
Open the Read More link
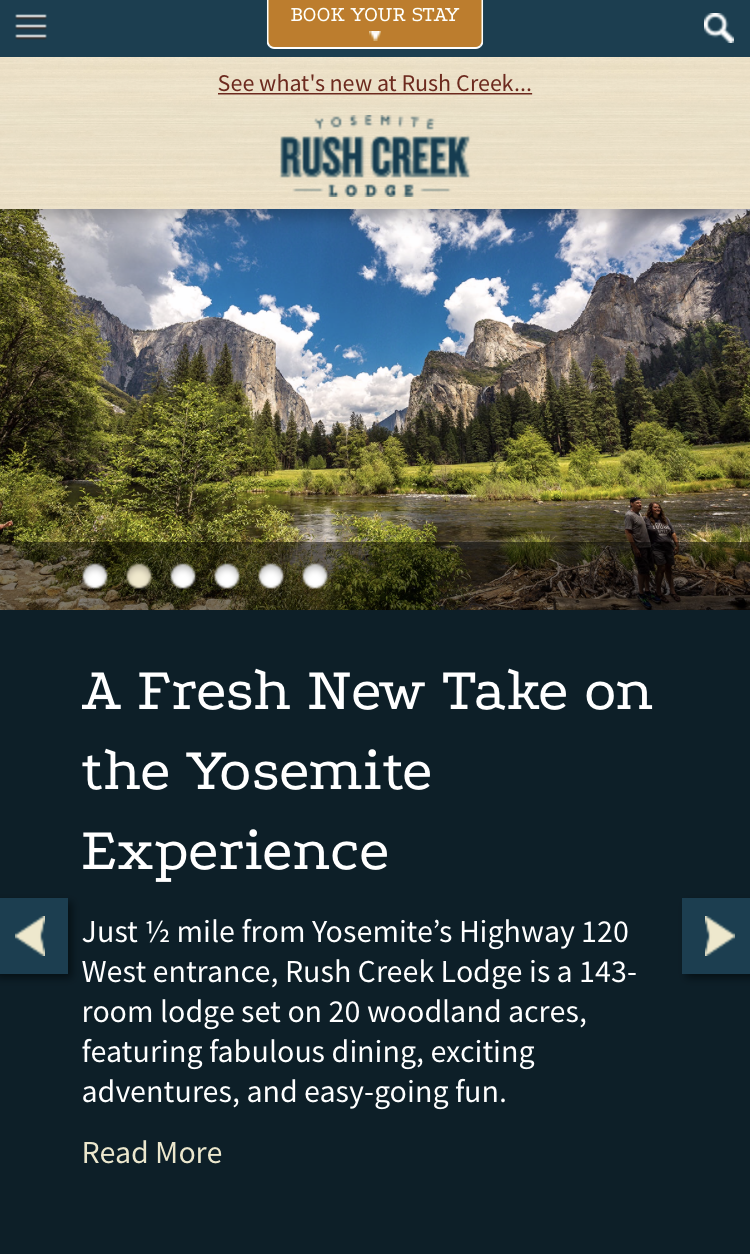(152, 1152)
